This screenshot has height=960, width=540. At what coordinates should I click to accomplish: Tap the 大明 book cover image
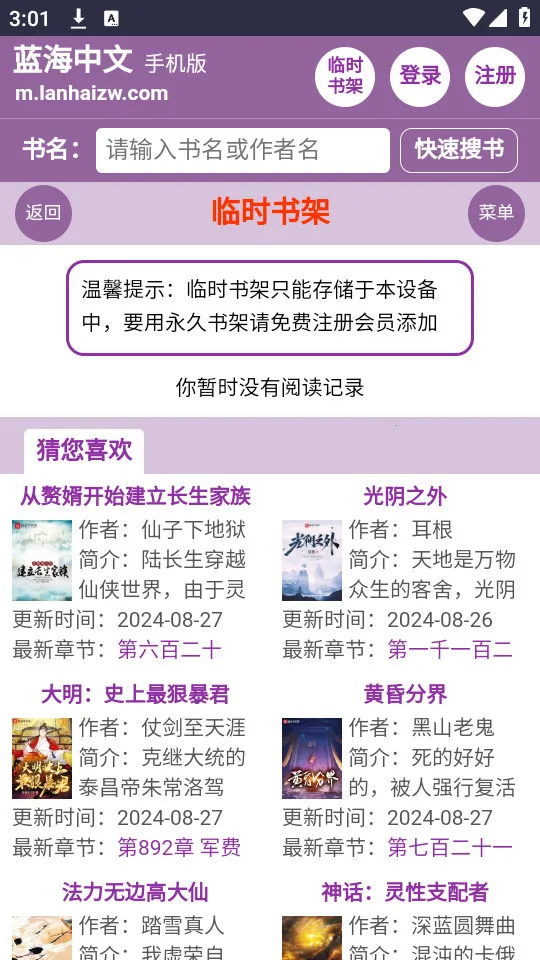point(42,758)
